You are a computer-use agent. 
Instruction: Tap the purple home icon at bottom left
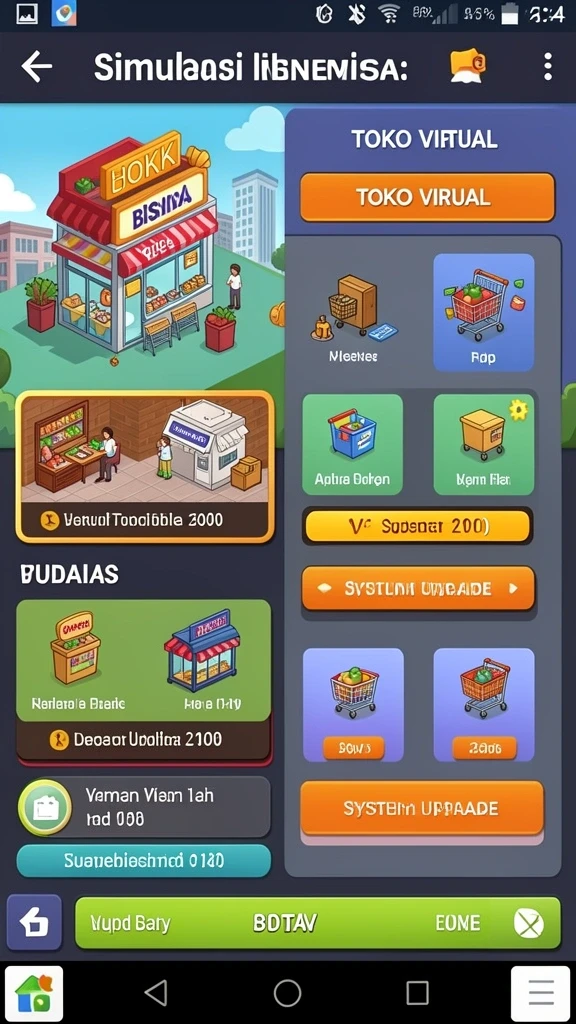tap(34, 922)
